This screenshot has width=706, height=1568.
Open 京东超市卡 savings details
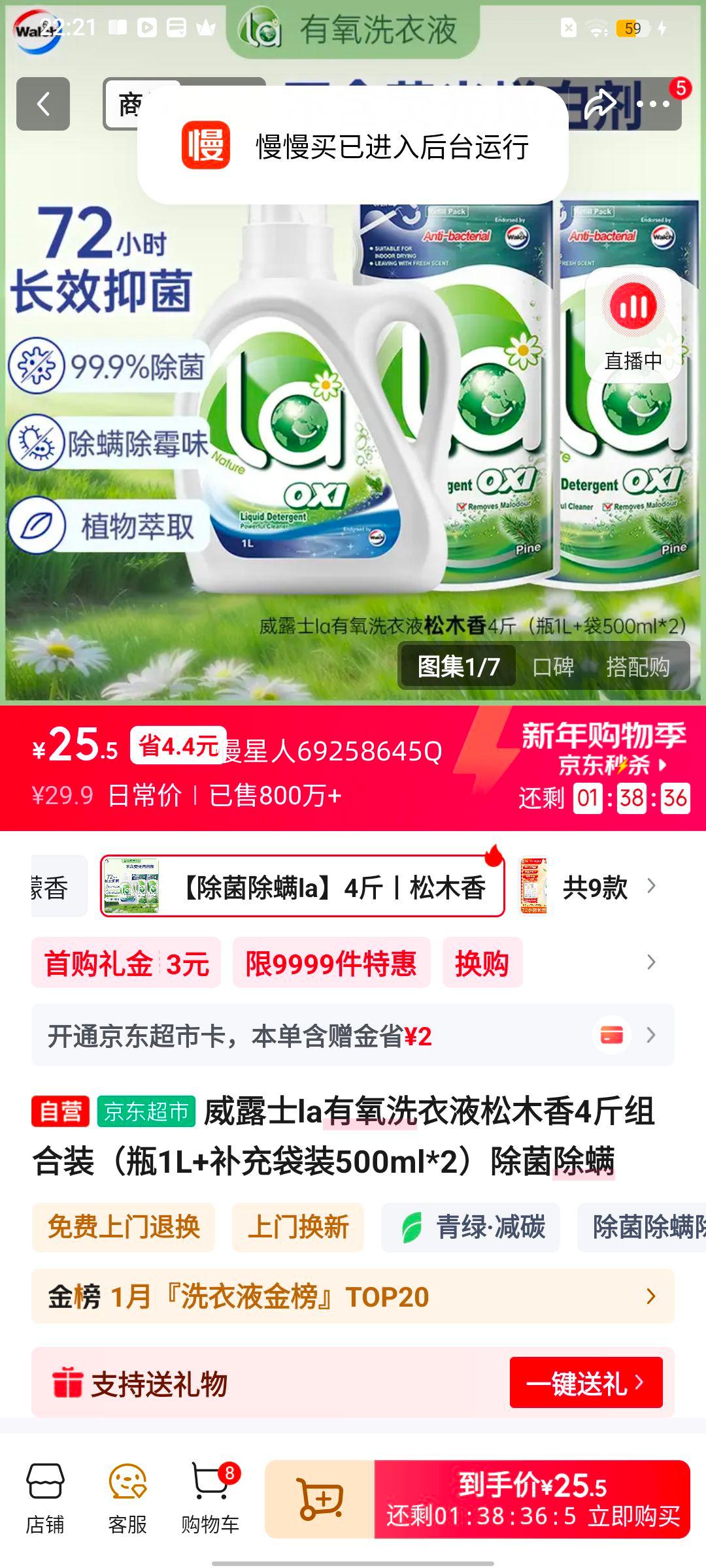pos(650,1036)
